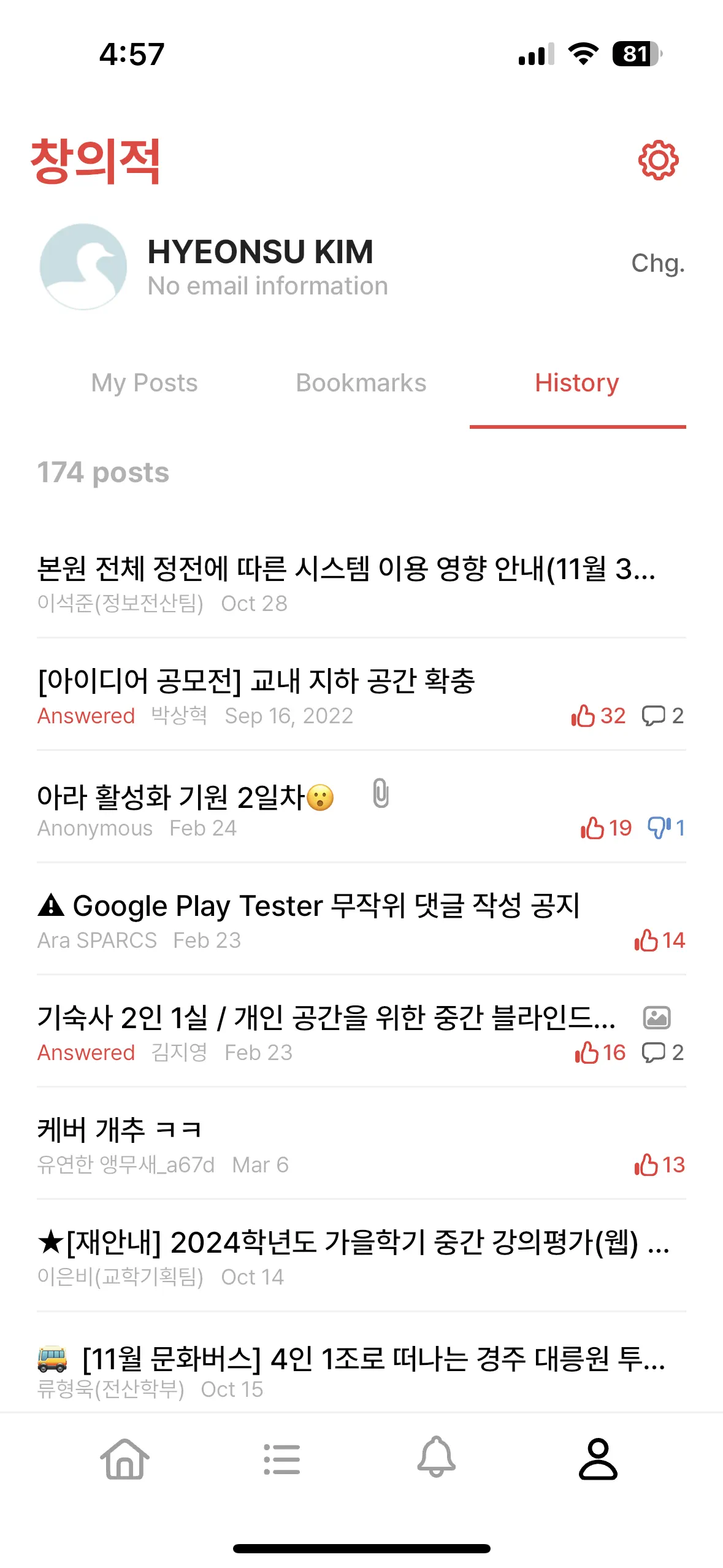Image resolution: width=723 pixels, height=1568 pixels.
Task: Switch to the Bookmarks tab
Action: click(361, 383)
